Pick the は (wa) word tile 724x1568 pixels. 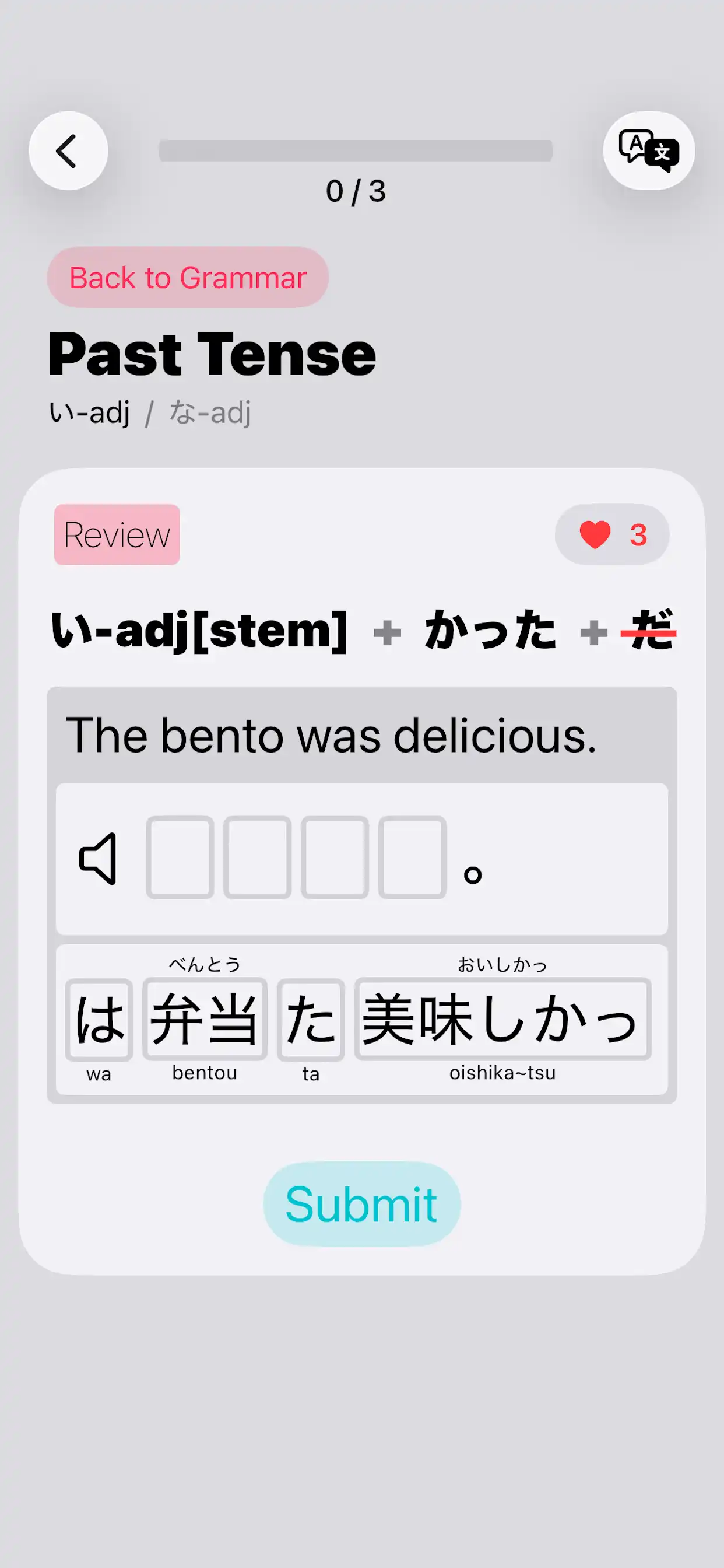point(99,1020)
